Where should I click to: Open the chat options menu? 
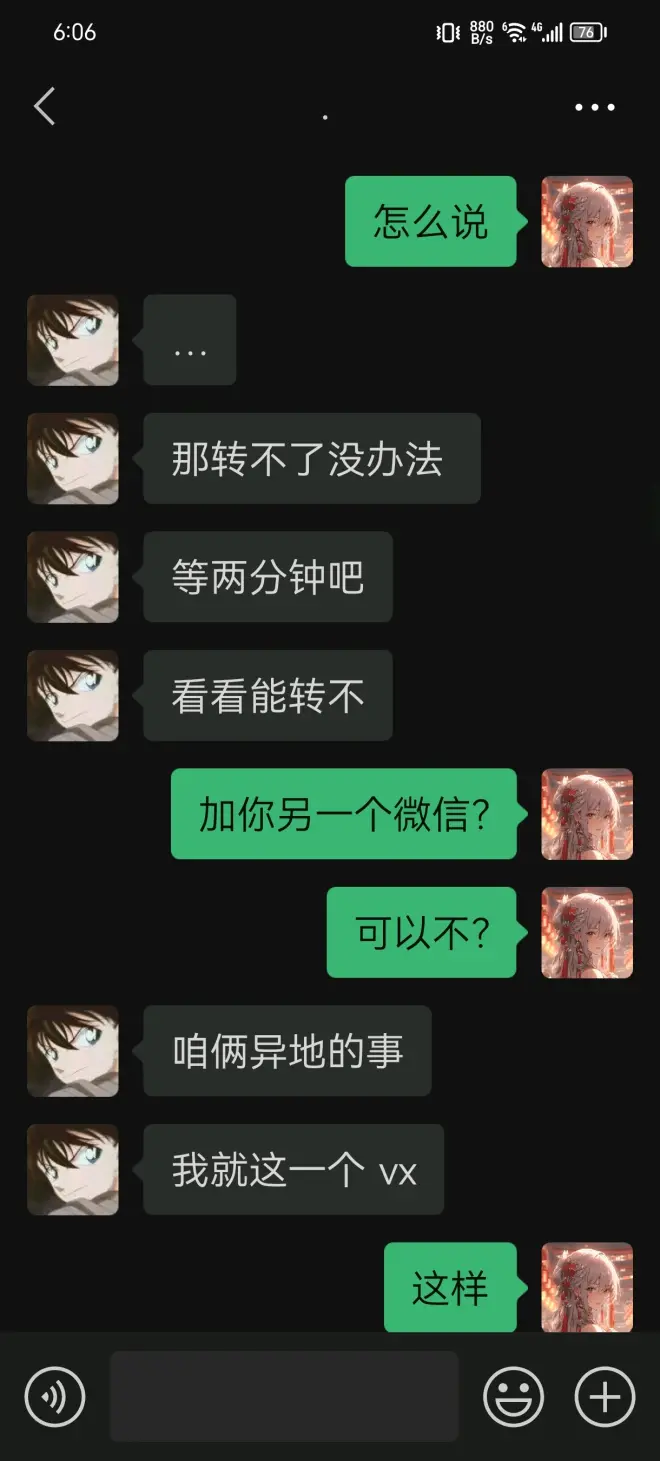pyautogui.click(x=594, y=107)
